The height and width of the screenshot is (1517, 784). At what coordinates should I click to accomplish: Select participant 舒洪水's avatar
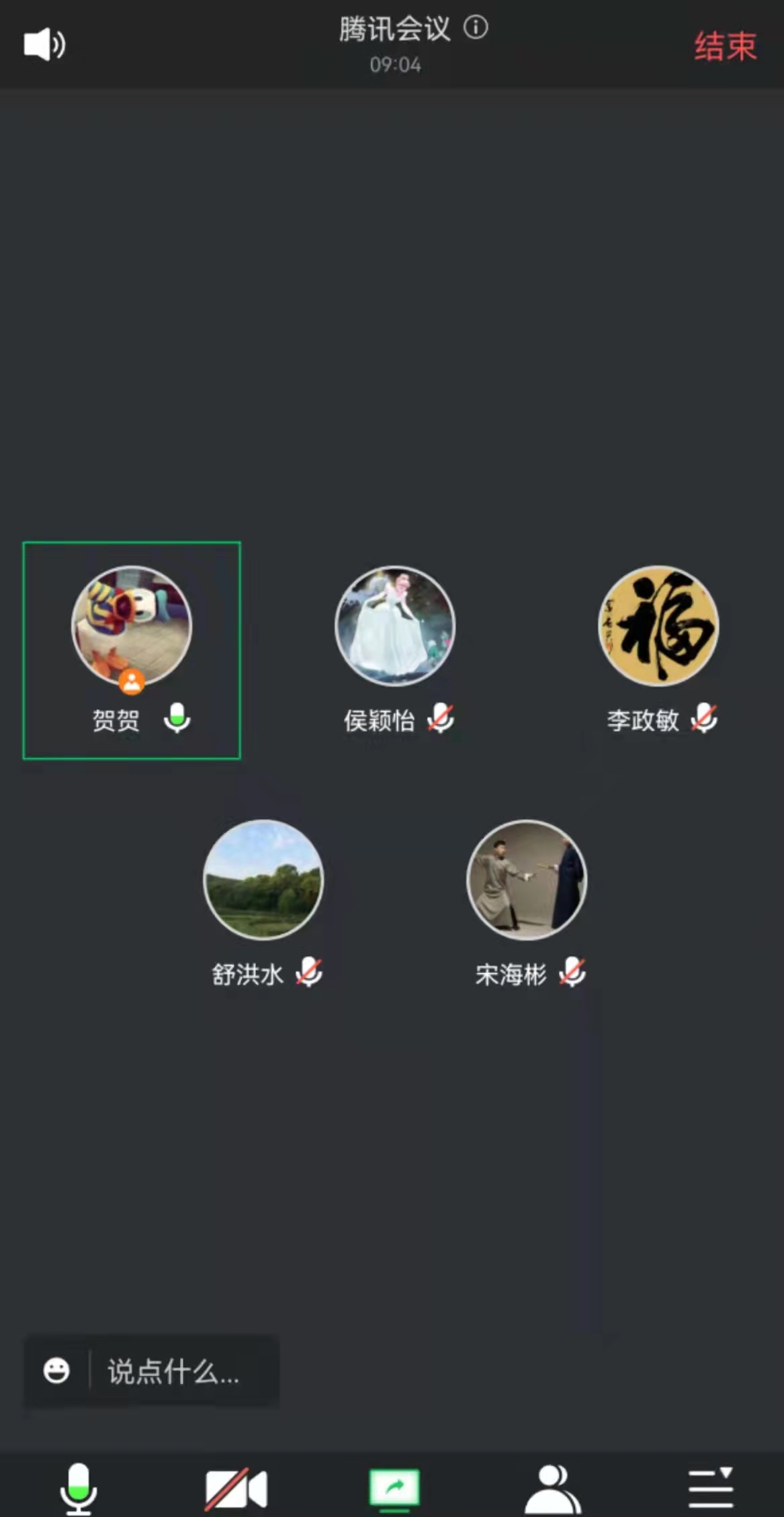coord(263,879)
